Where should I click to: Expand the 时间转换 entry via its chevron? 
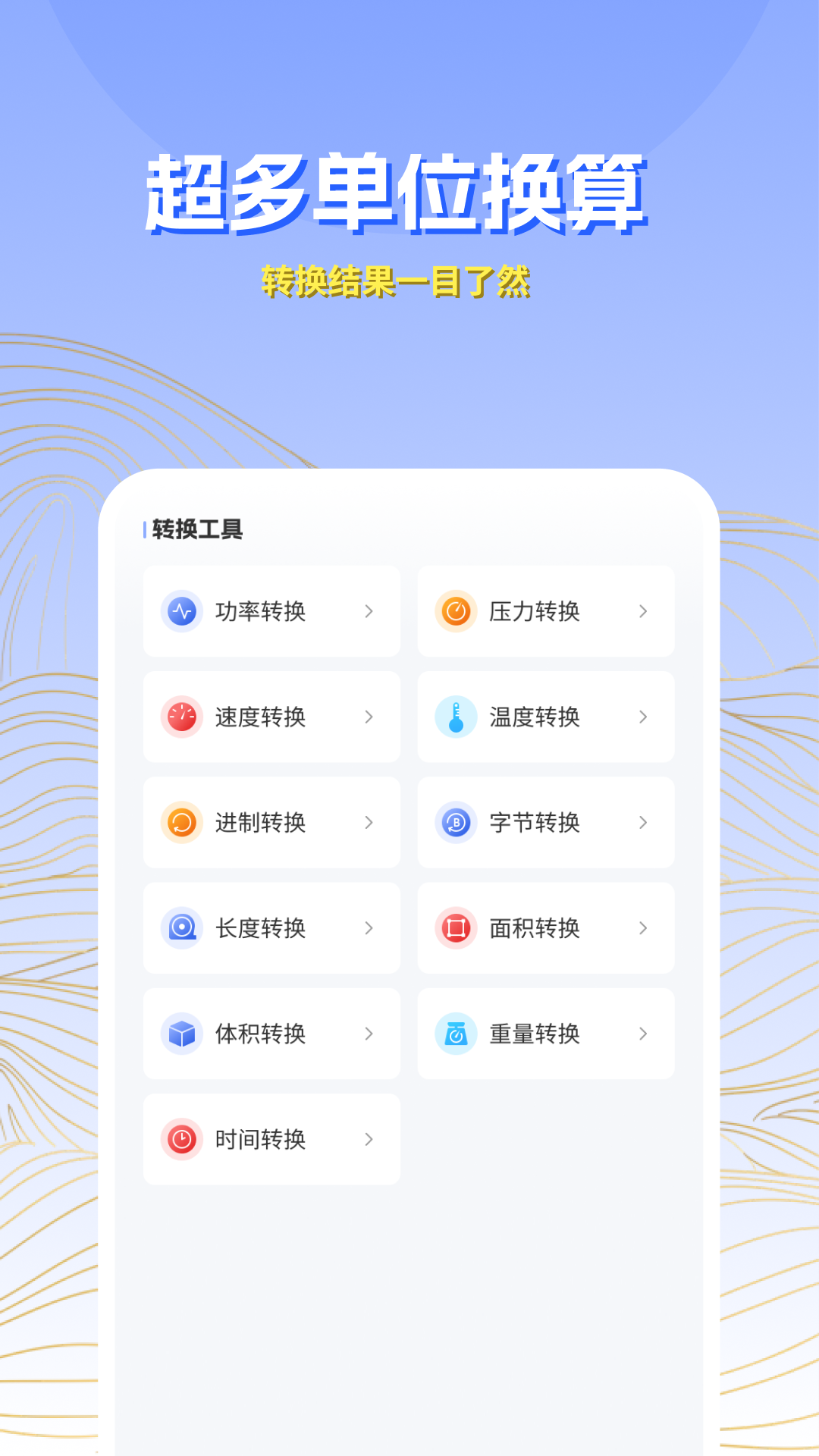tap(370, 1139)
